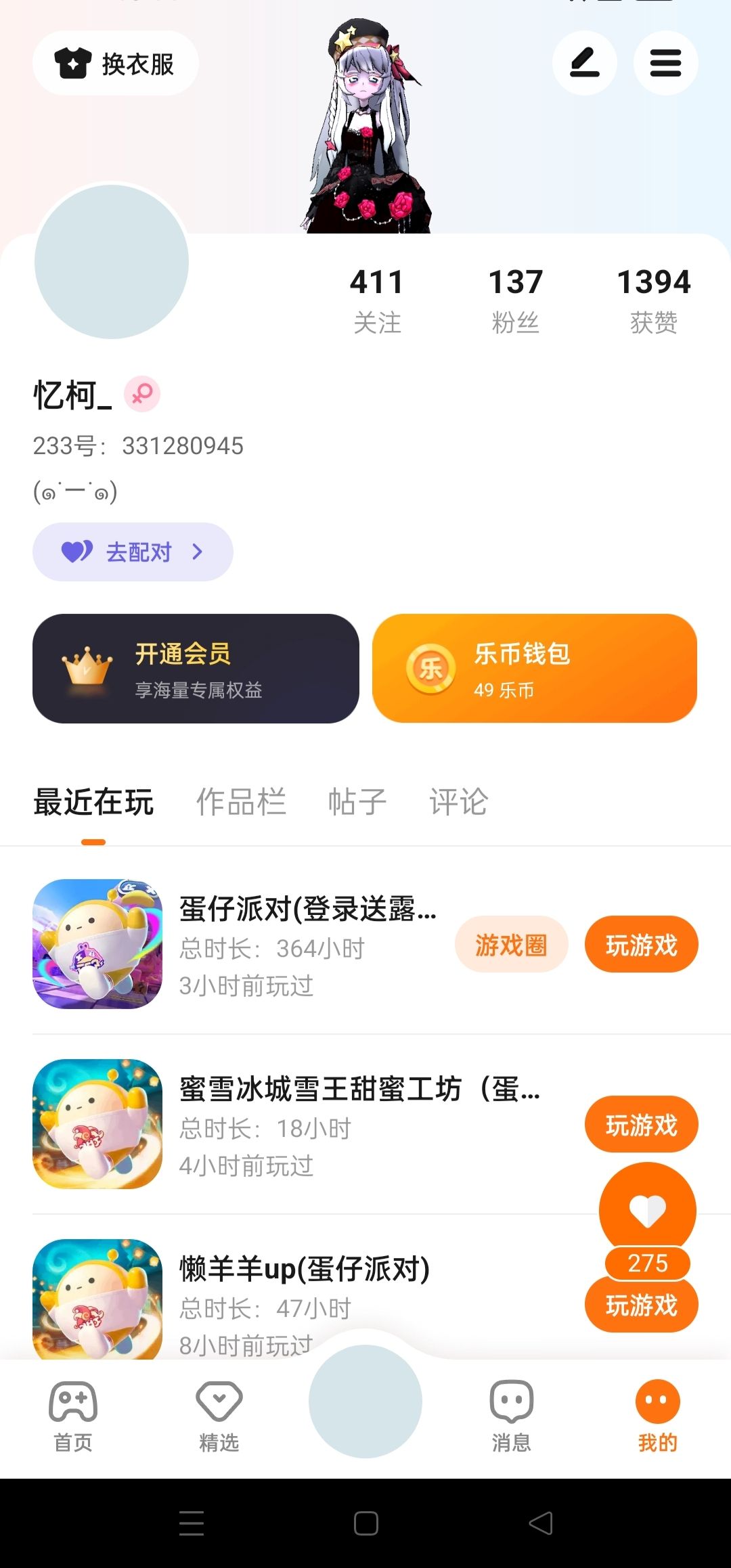Tap 玩游戏 for 蛋仔派对(登录送露…
Viewport: 731px width, 1568px height.
point(641,945)
